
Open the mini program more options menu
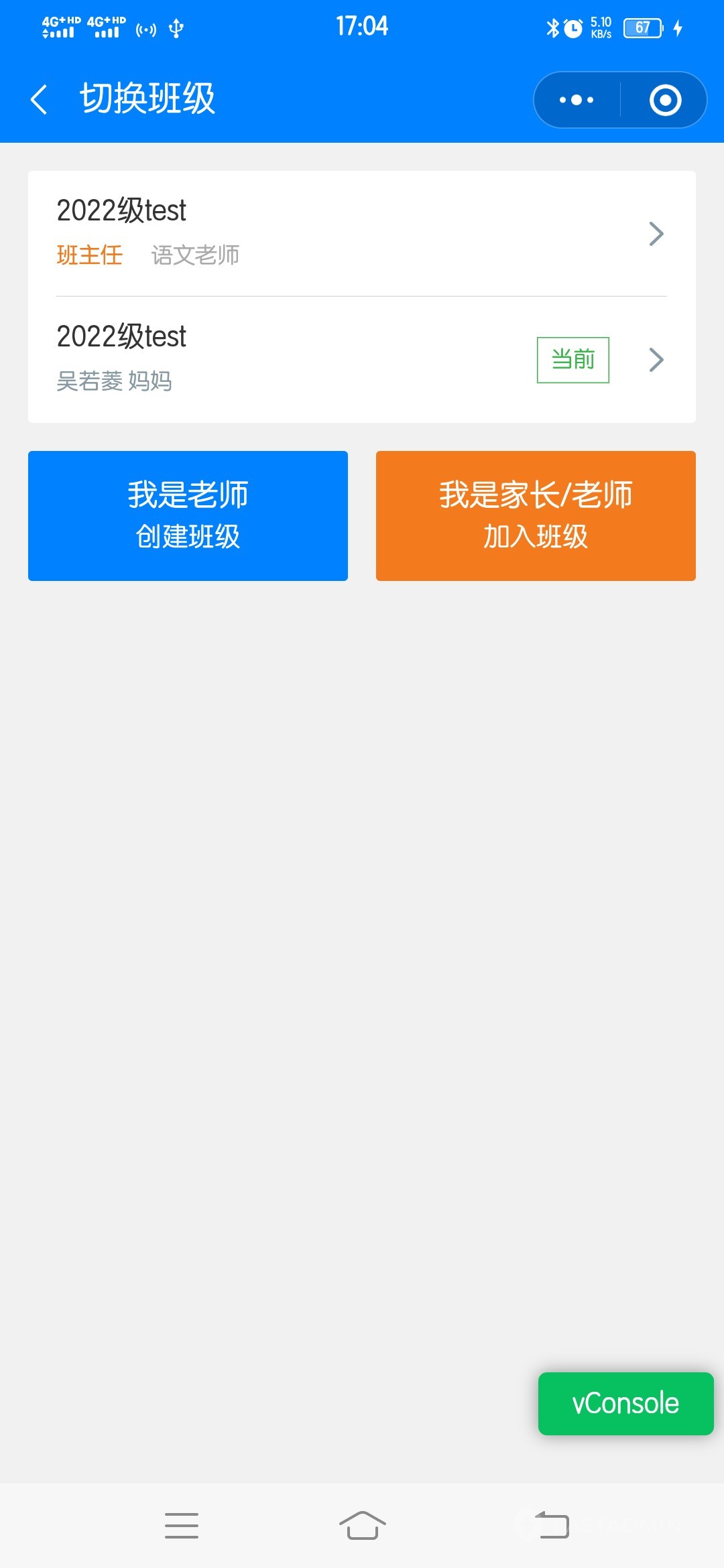click(x=577, y=100)
